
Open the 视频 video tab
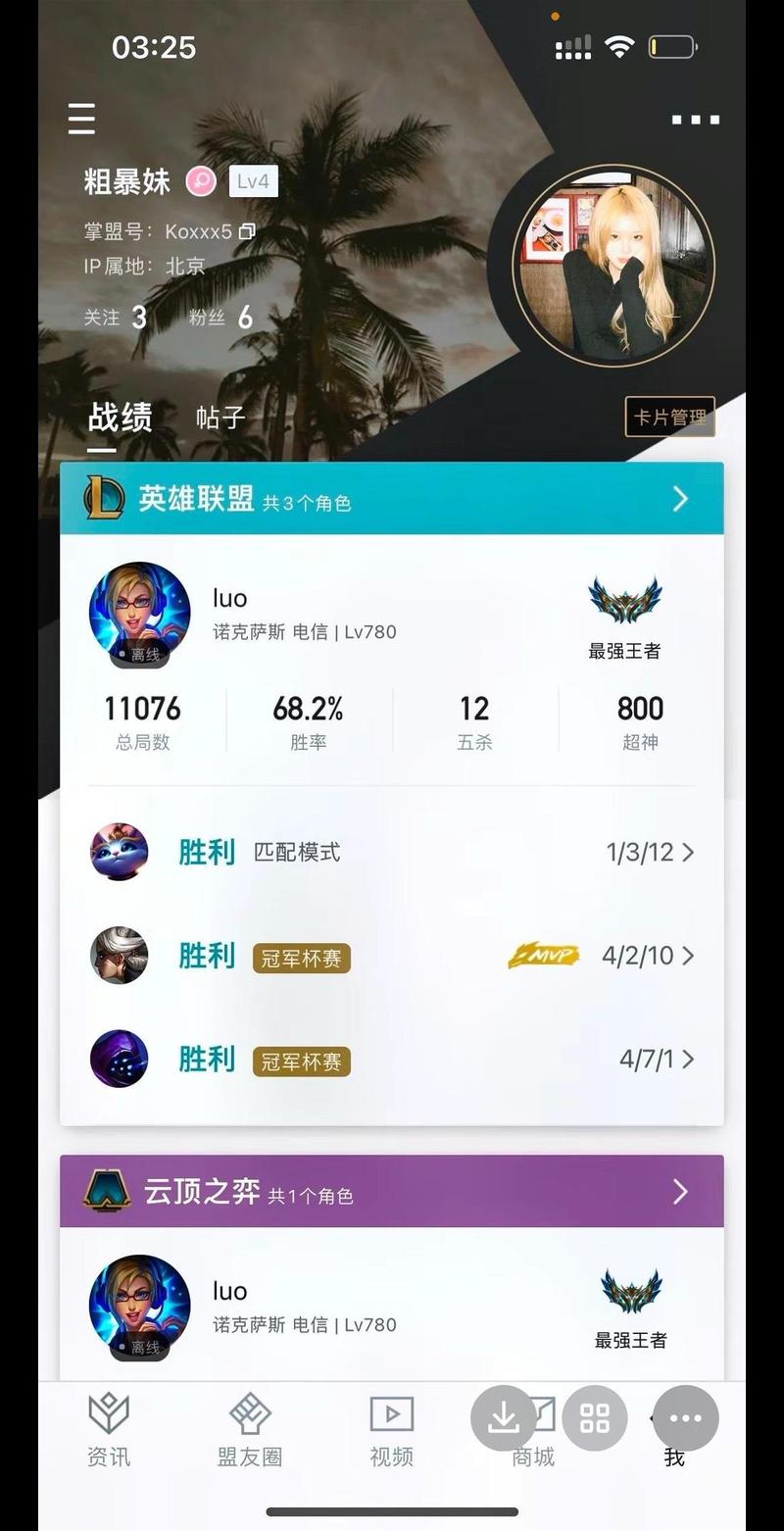[x=391, y=1430]
